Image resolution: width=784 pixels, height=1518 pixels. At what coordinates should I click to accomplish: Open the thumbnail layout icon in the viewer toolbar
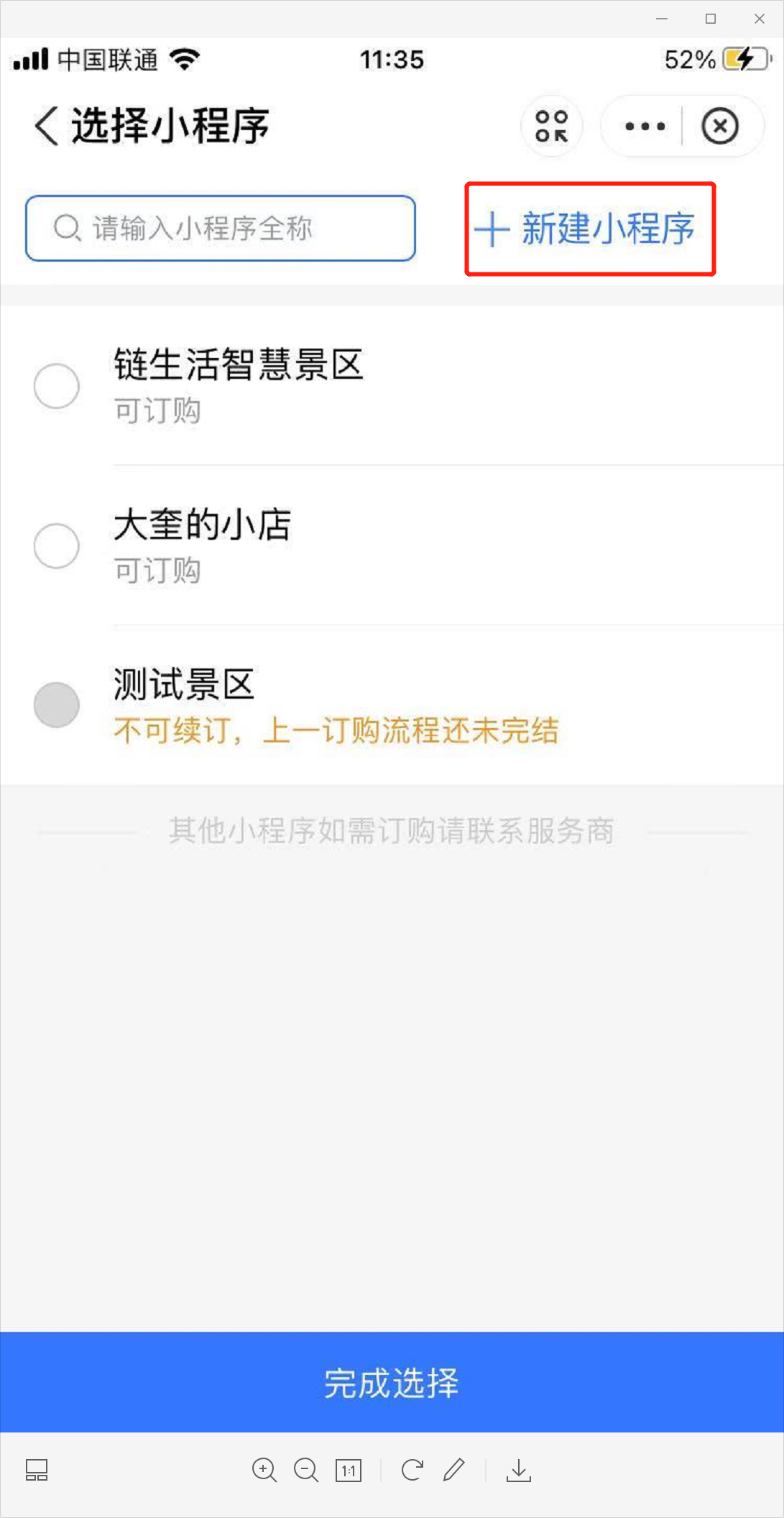[x=37, y=1470]
